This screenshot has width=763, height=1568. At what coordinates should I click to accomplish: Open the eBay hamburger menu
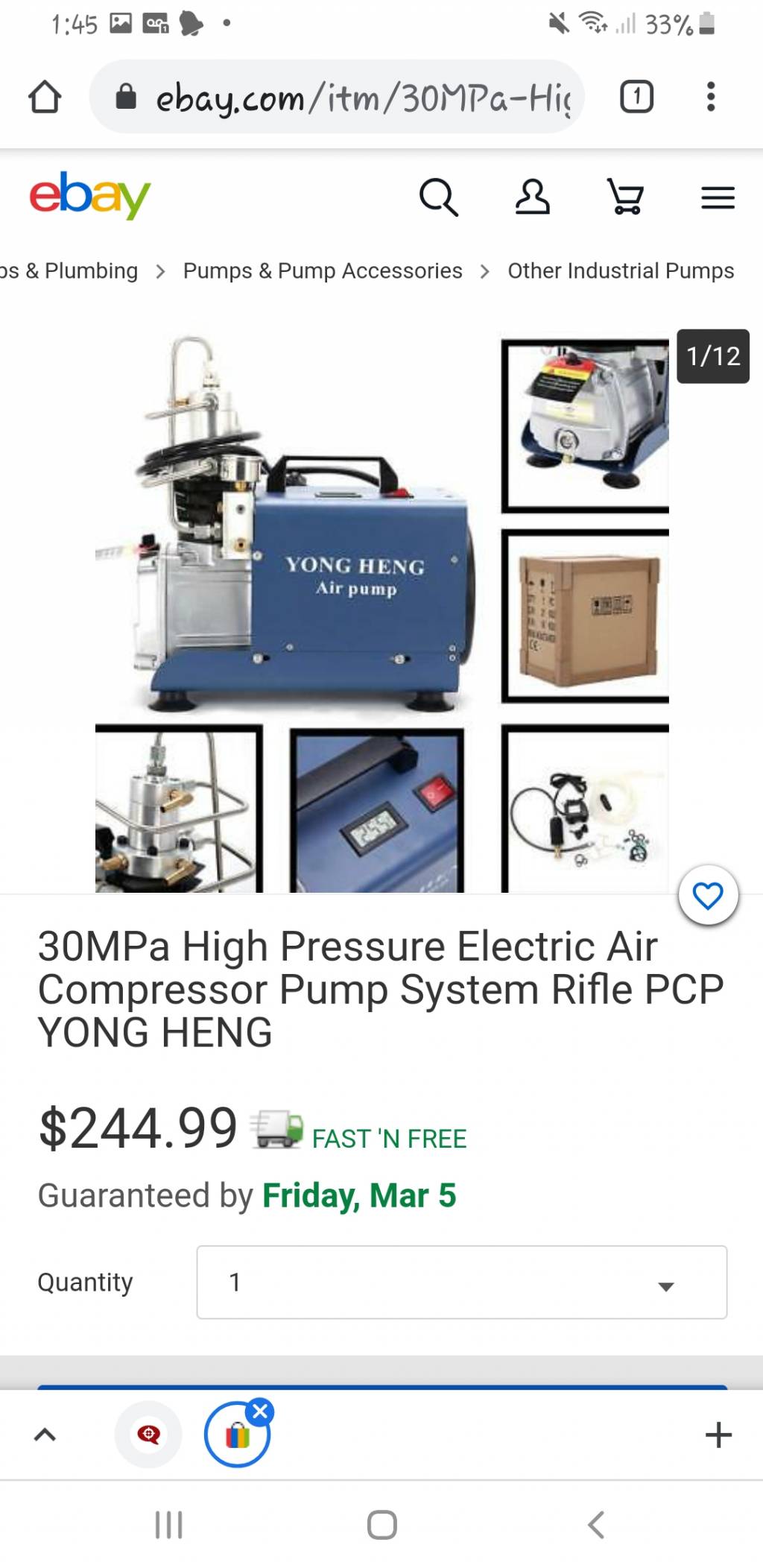(718, 197)
